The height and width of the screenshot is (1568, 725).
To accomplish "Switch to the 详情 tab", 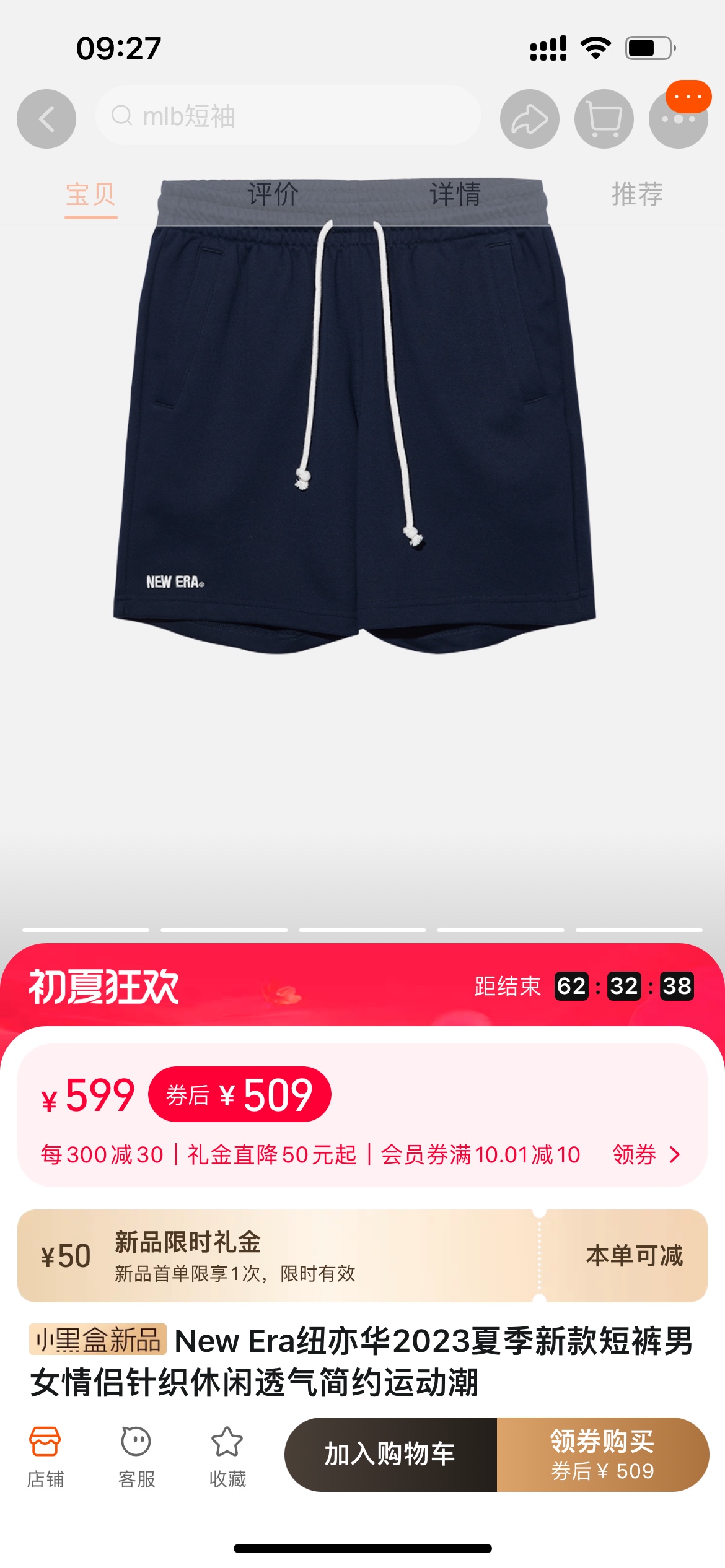I will point(455,194).
